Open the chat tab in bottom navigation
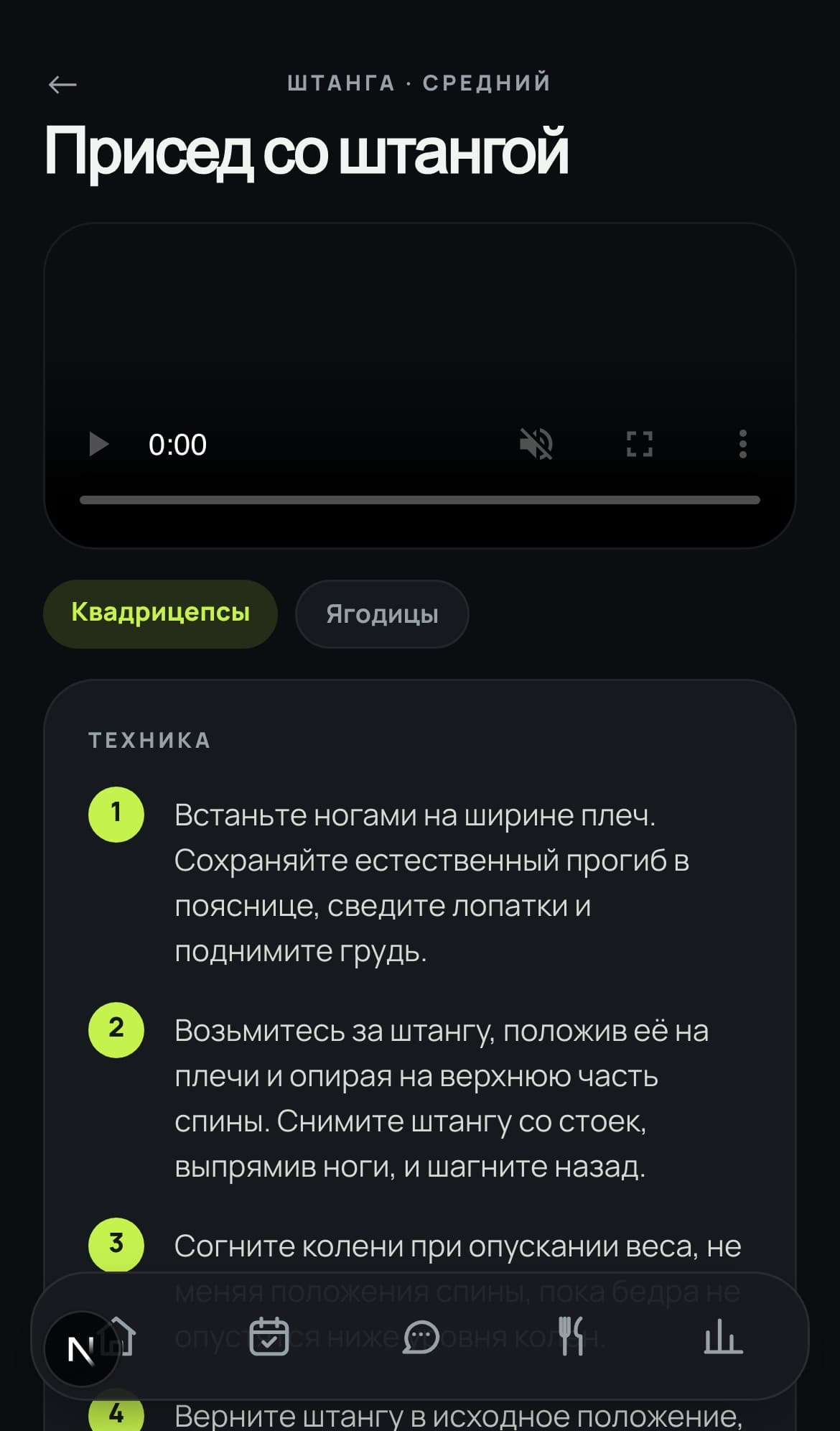The width and height of the screenshot is (840, 1431). (x=421, y=1337)
